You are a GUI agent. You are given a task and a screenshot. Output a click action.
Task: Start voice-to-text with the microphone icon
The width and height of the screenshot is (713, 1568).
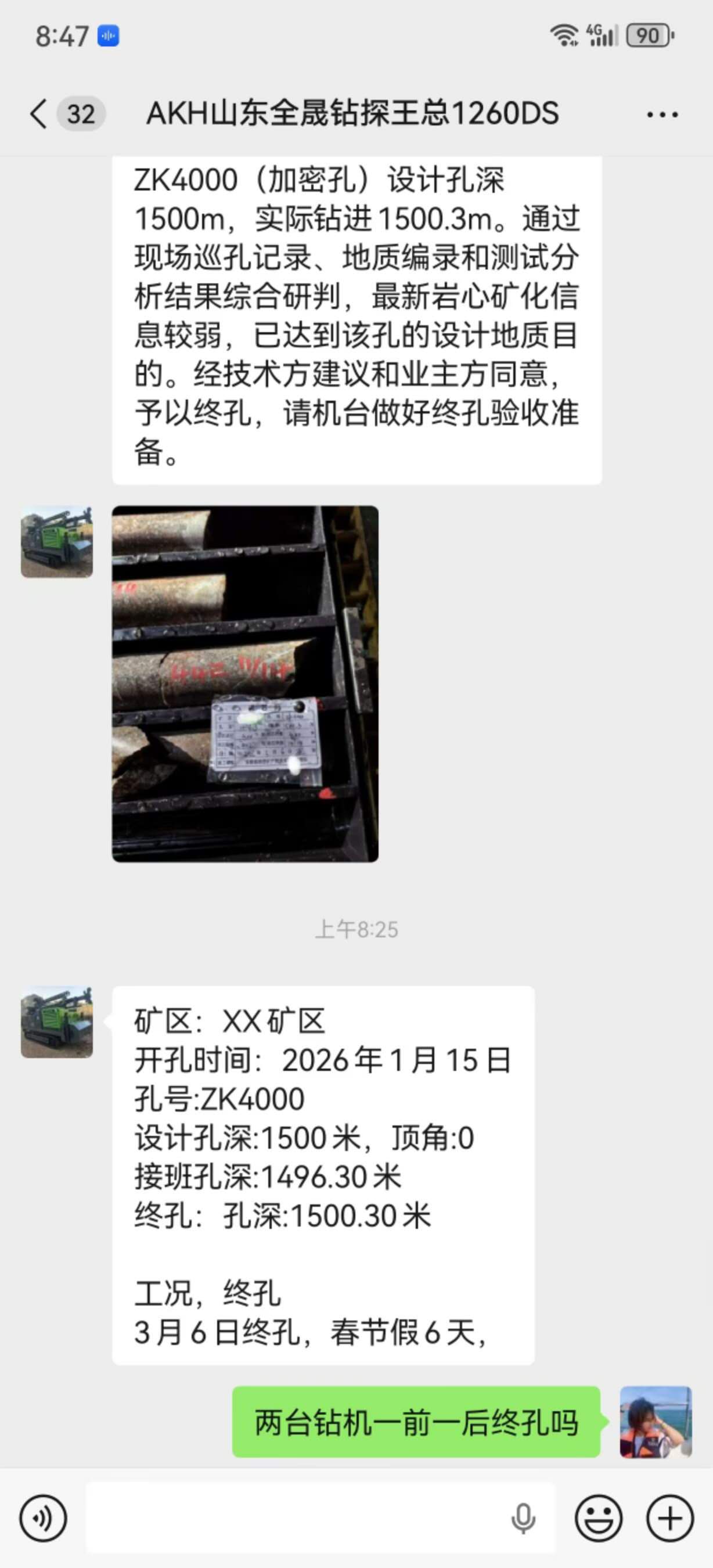click(523, 1519)
